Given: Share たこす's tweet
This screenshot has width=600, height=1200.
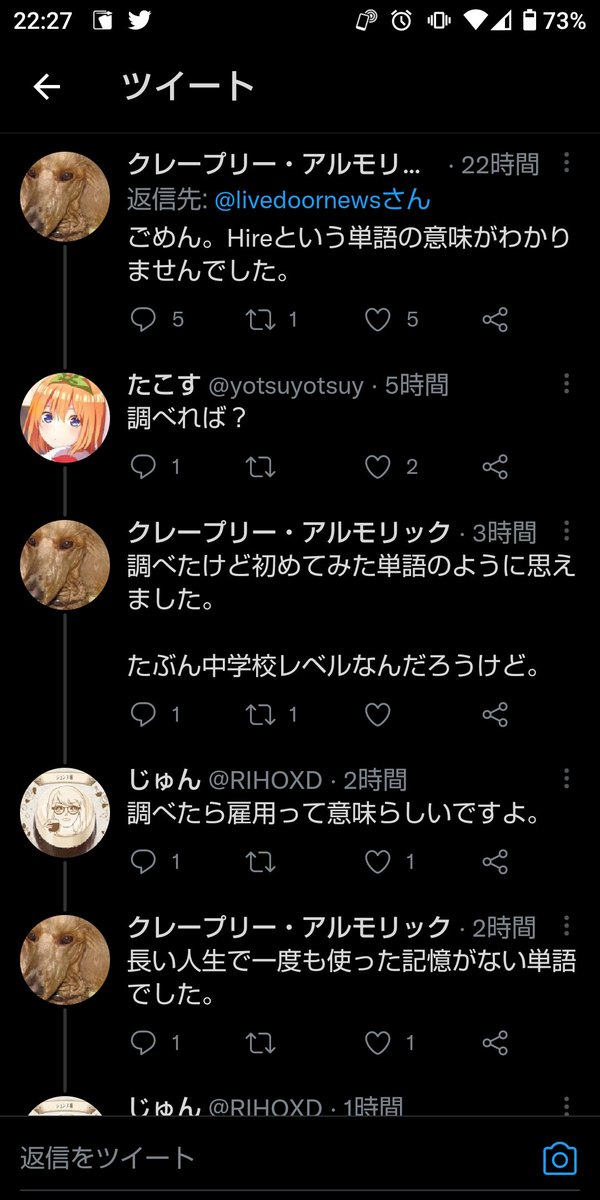Looking at the screenshot, I should [x=495, y=467].
